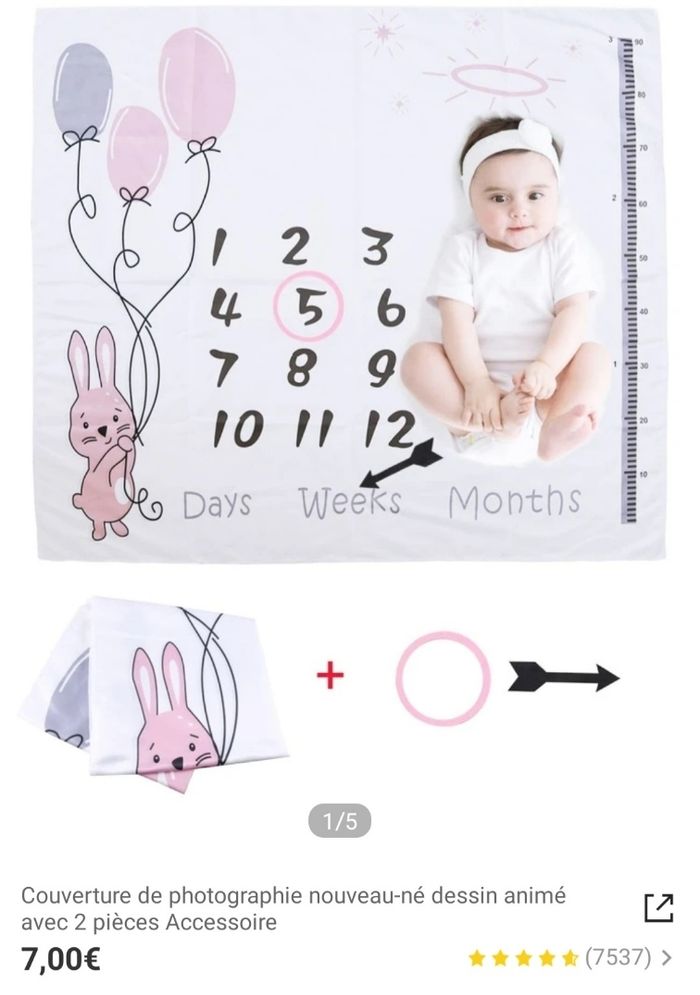Viewport: 700px width, 995px height.
Task: Share this product via the share icon
Action: point(658,907)
